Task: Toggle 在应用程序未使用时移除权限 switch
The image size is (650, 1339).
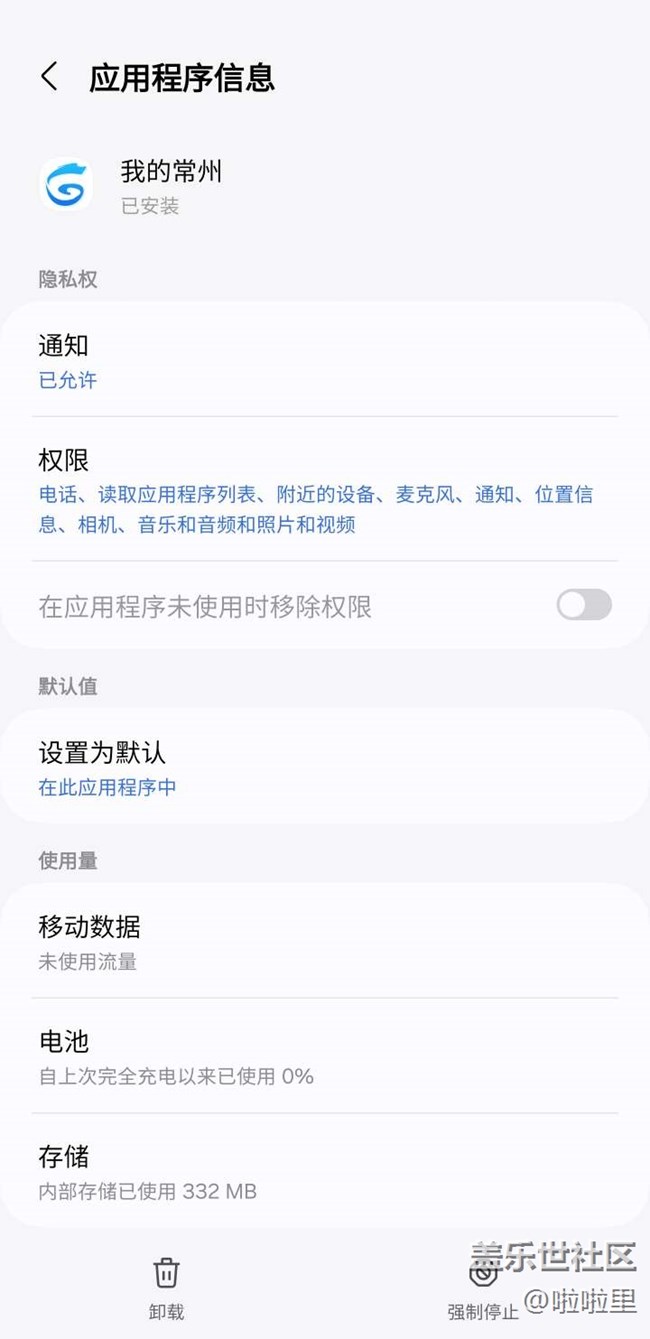Action: click(584, 605)
